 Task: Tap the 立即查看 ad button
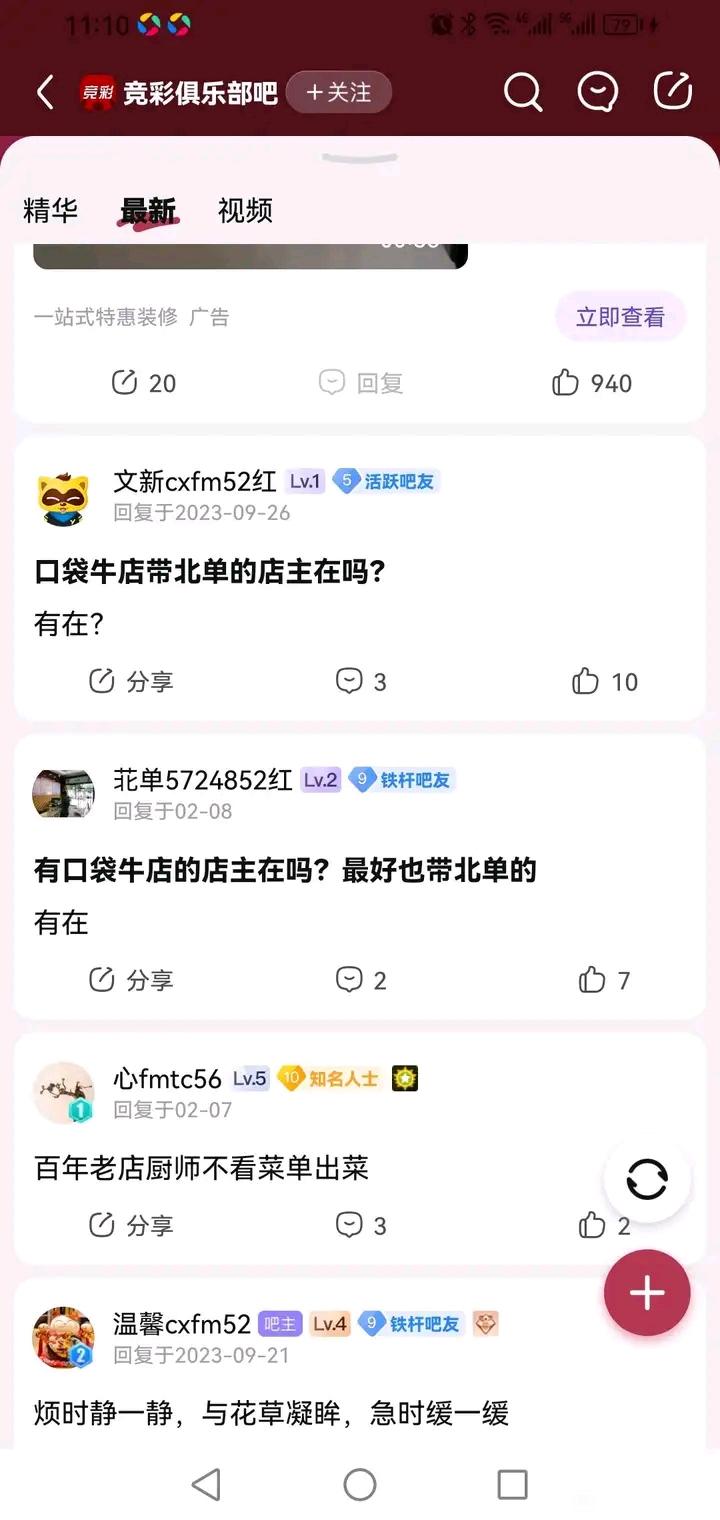coord(620,317)
